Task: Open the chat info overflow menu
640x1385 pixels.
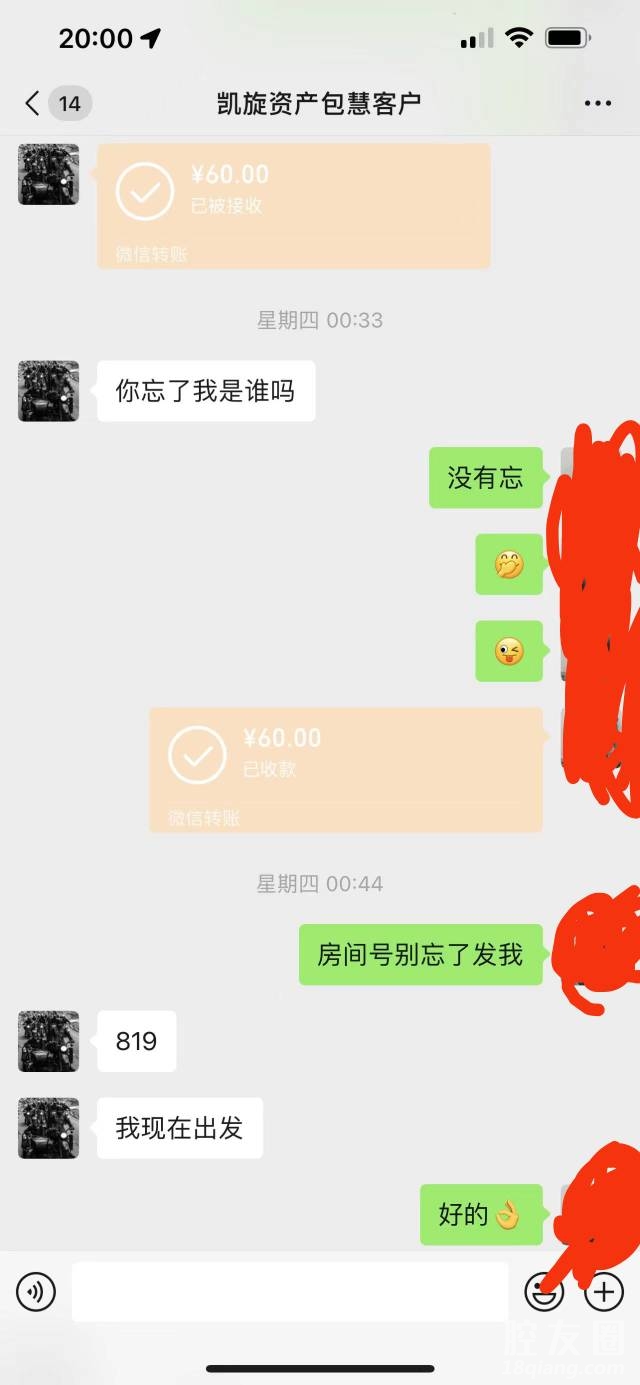Action: pyautogui.click(x=597, y=103)
